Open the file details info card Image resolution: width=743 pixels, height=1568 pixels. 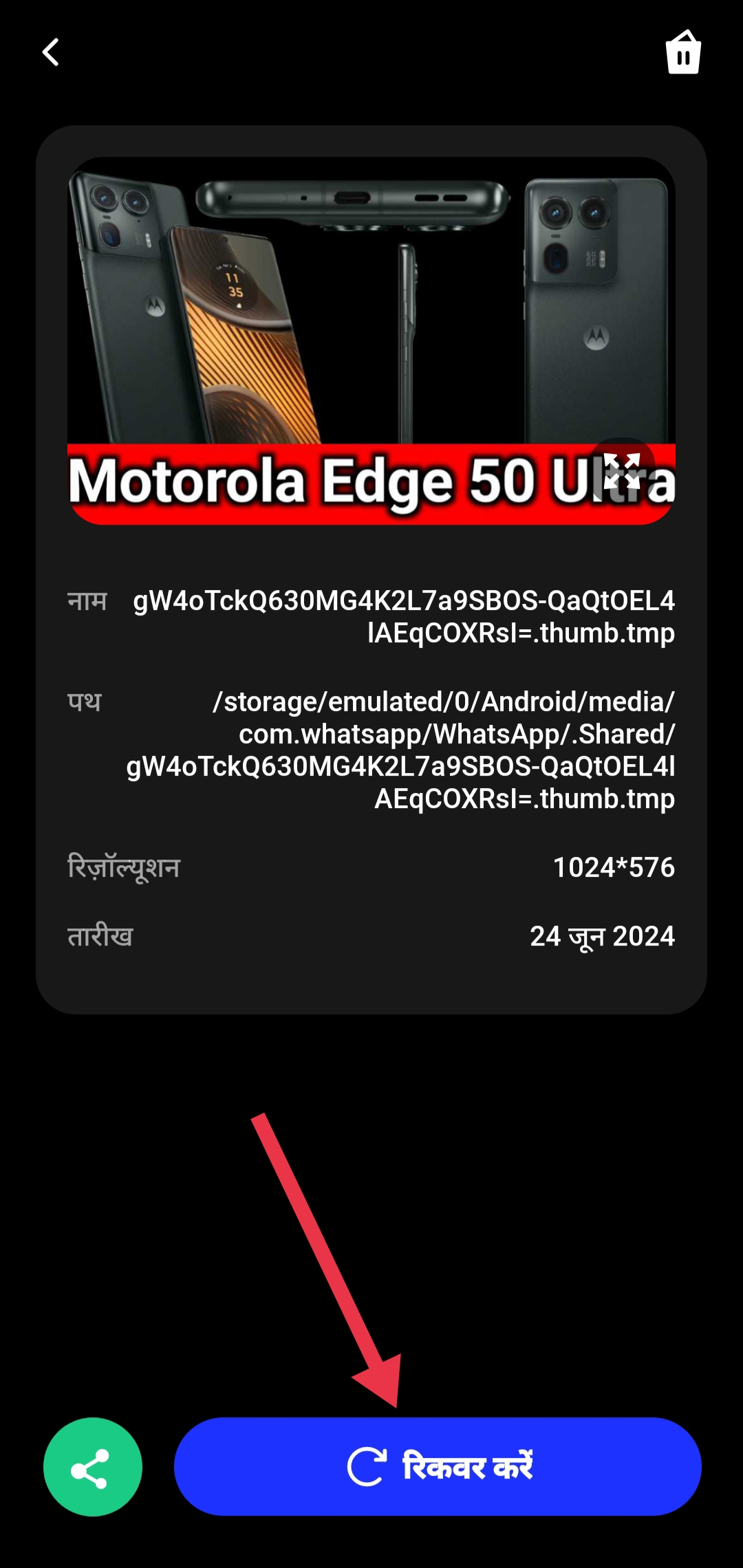(371, 770)
